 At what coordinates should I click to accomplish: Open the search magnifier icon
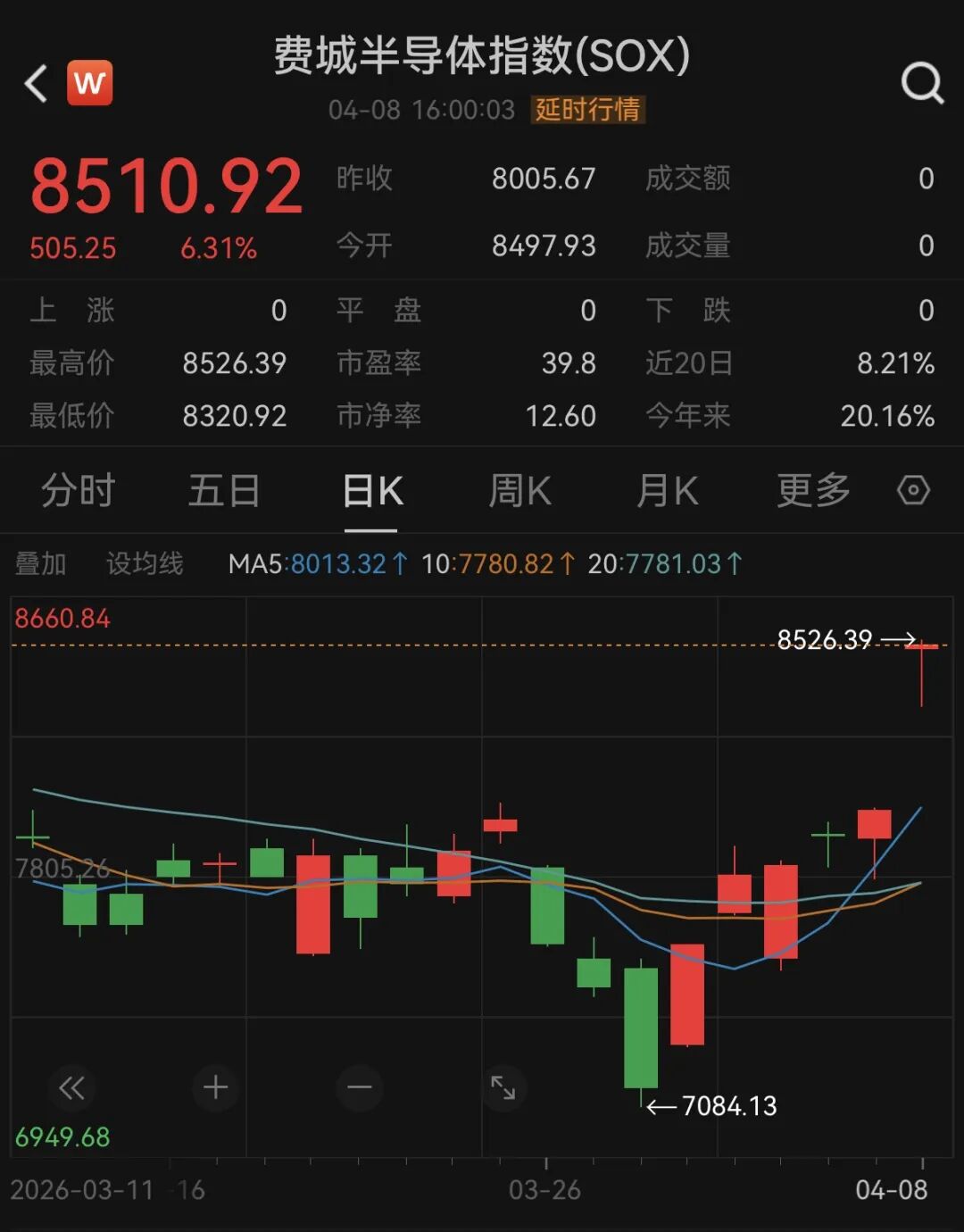click(921, 84)
